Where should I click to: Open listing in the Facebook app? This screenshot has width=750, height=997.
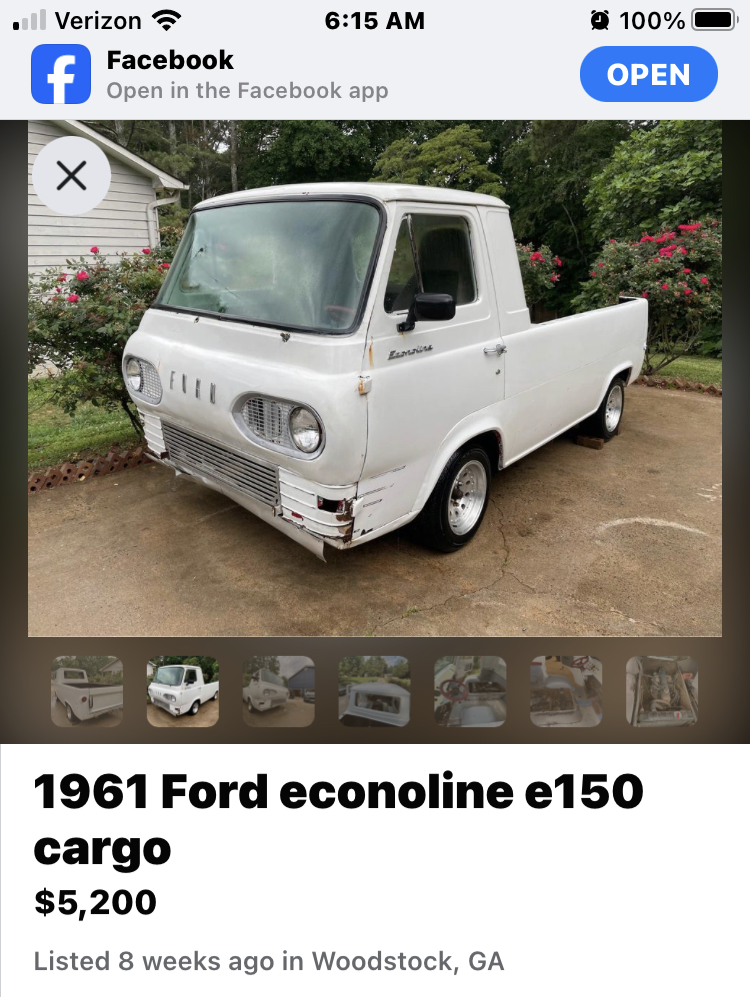tap(648, 75)
